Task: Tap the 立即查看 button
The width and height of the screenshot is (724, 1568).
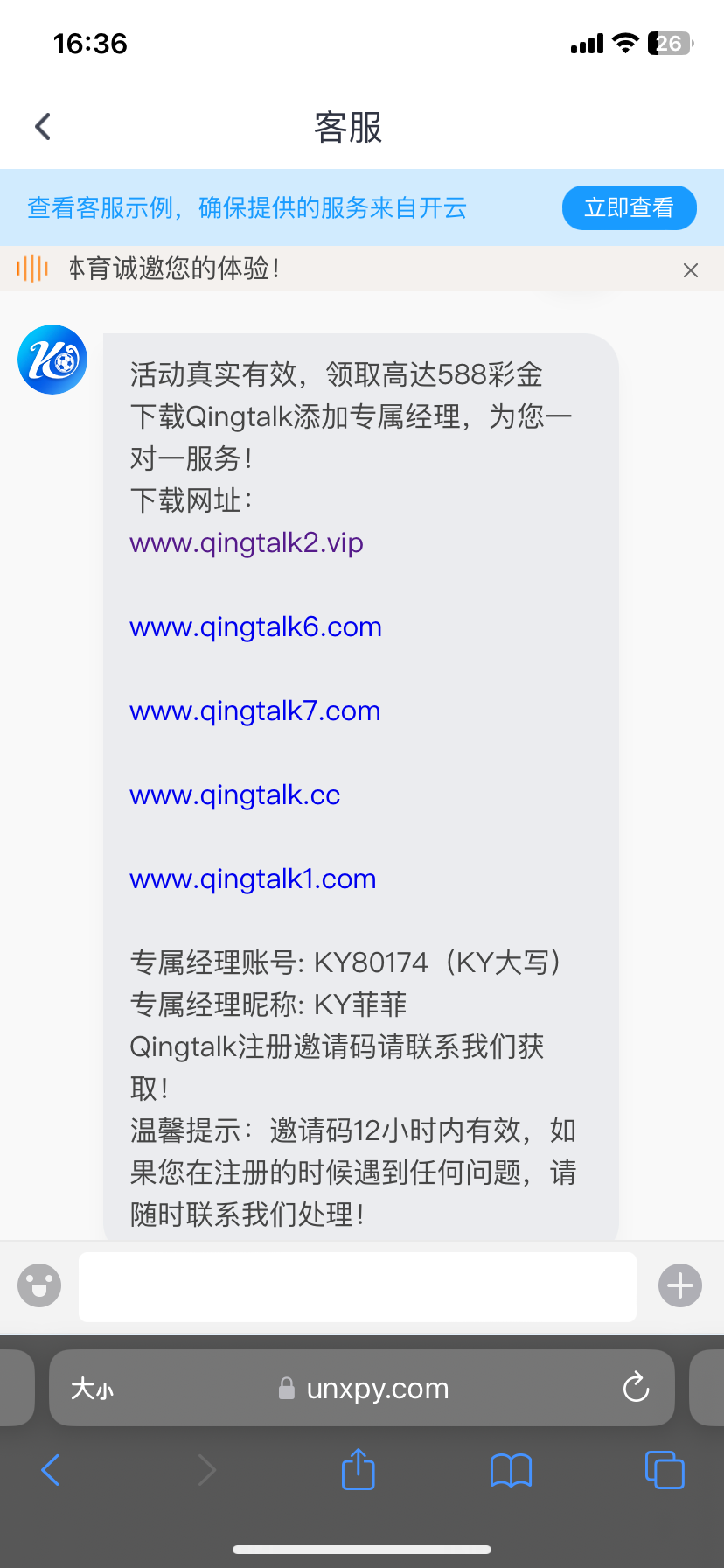Action: tap(629, 207)
